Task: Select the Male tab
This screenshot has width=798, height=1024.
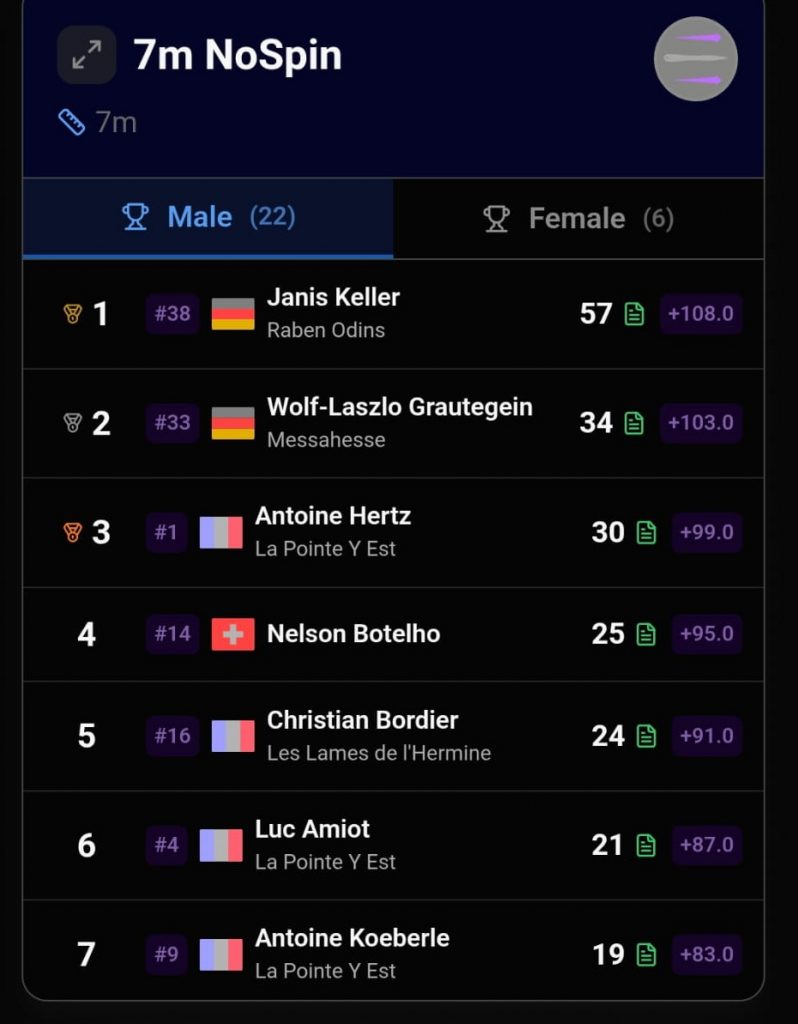Action: [x=208, y=217]
